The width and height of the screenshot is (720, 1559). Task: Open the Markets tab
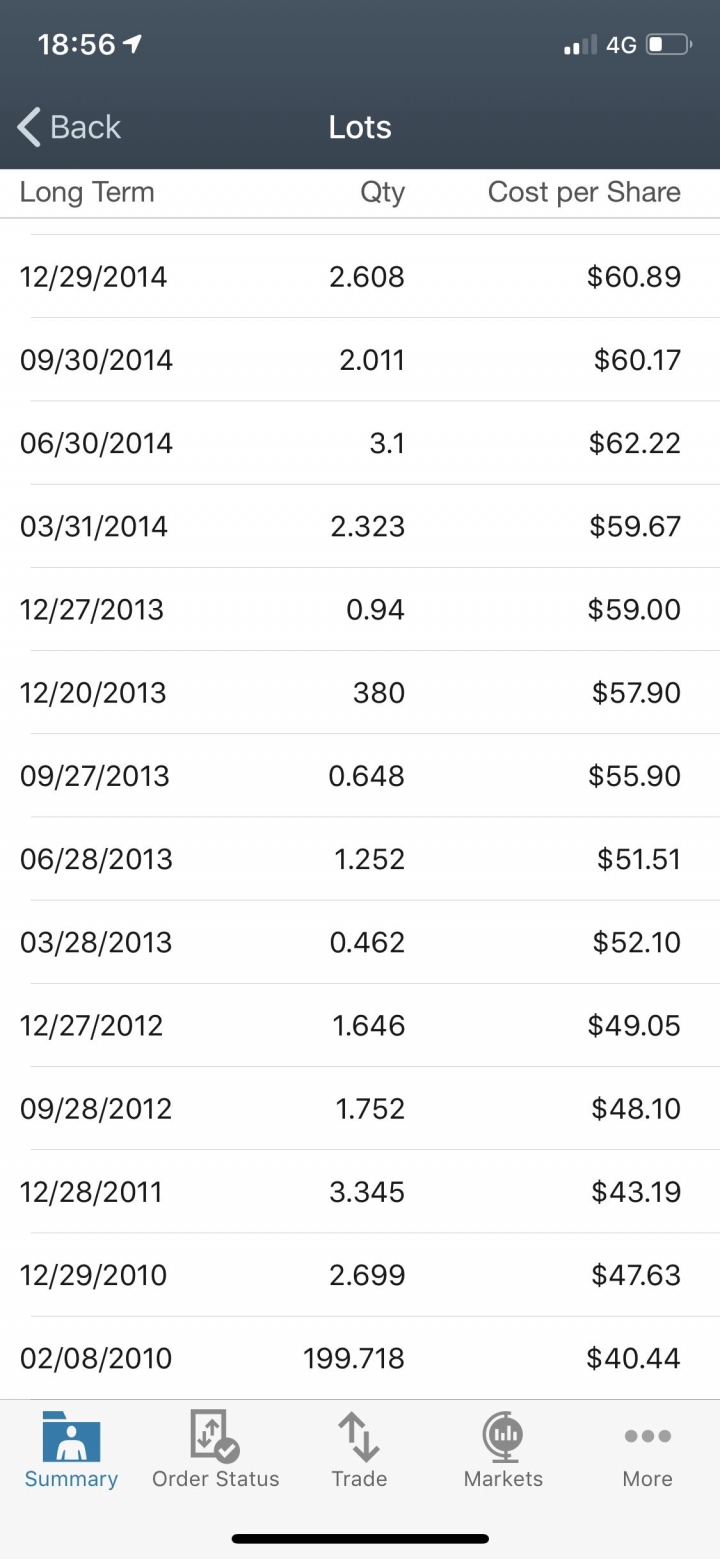click(503, 1450)
